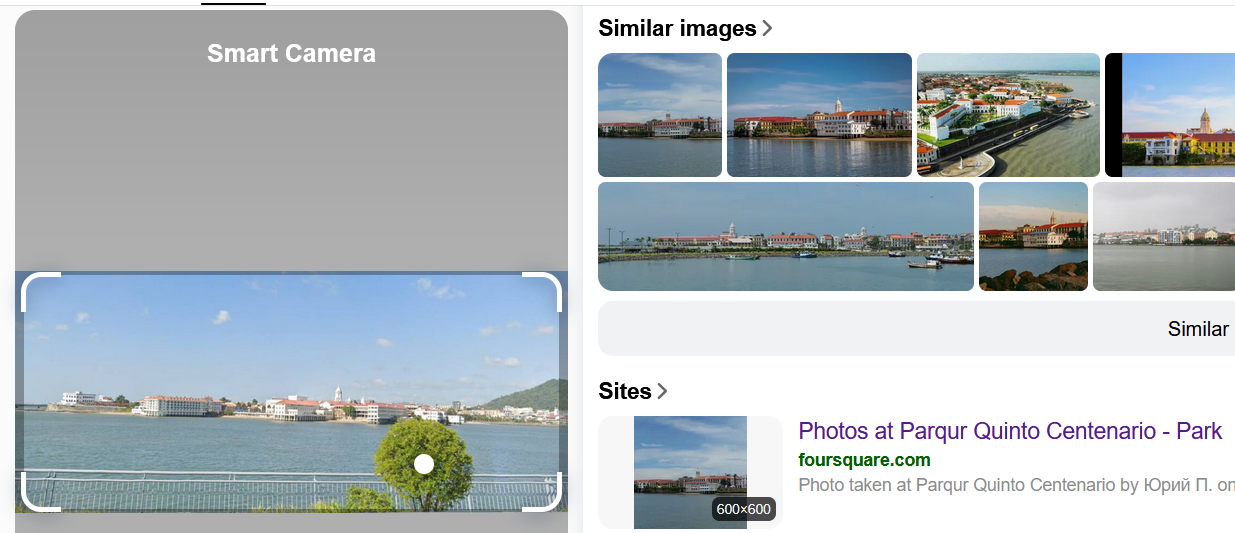Open the Similar images section header

[685, 28]
